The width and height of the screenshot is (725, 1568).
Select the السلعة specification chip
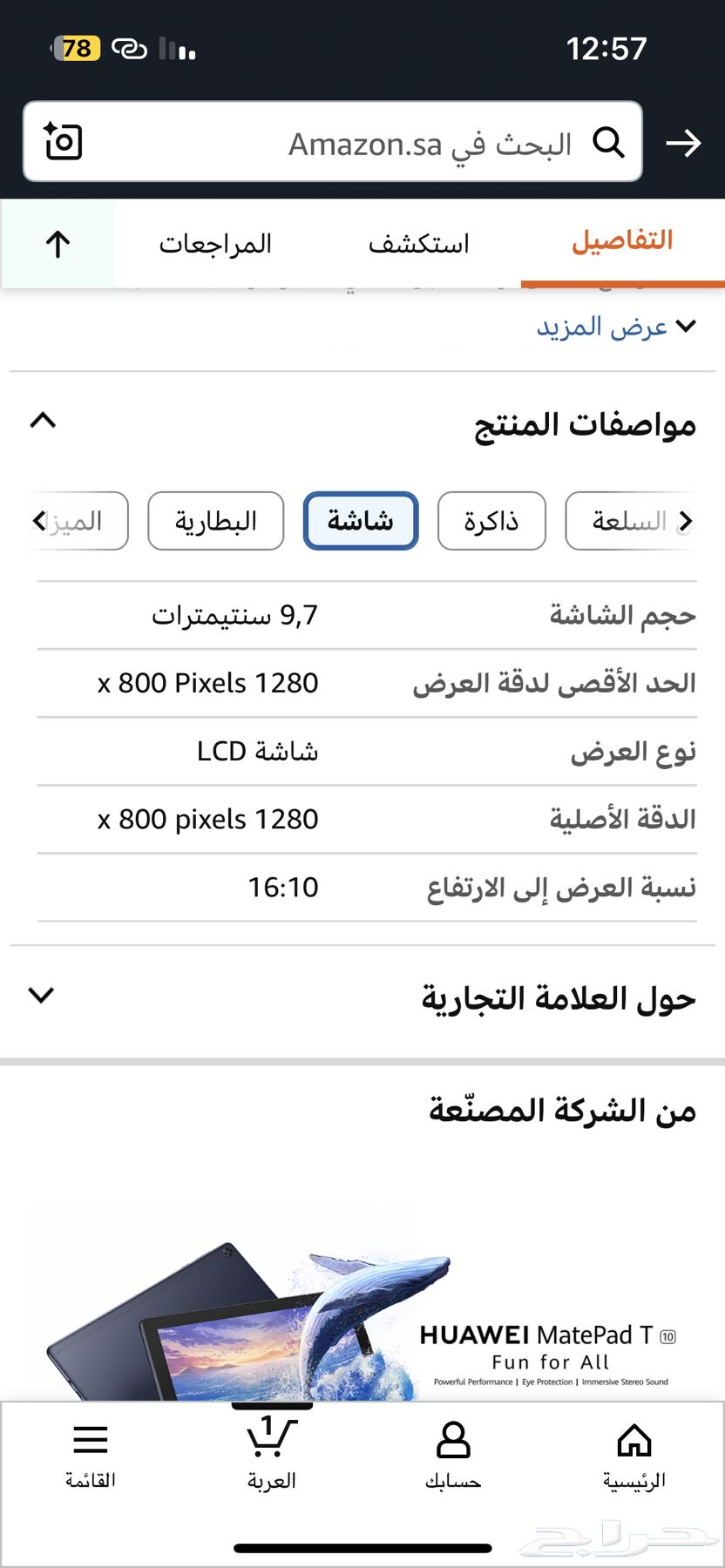tap(629, 521)
